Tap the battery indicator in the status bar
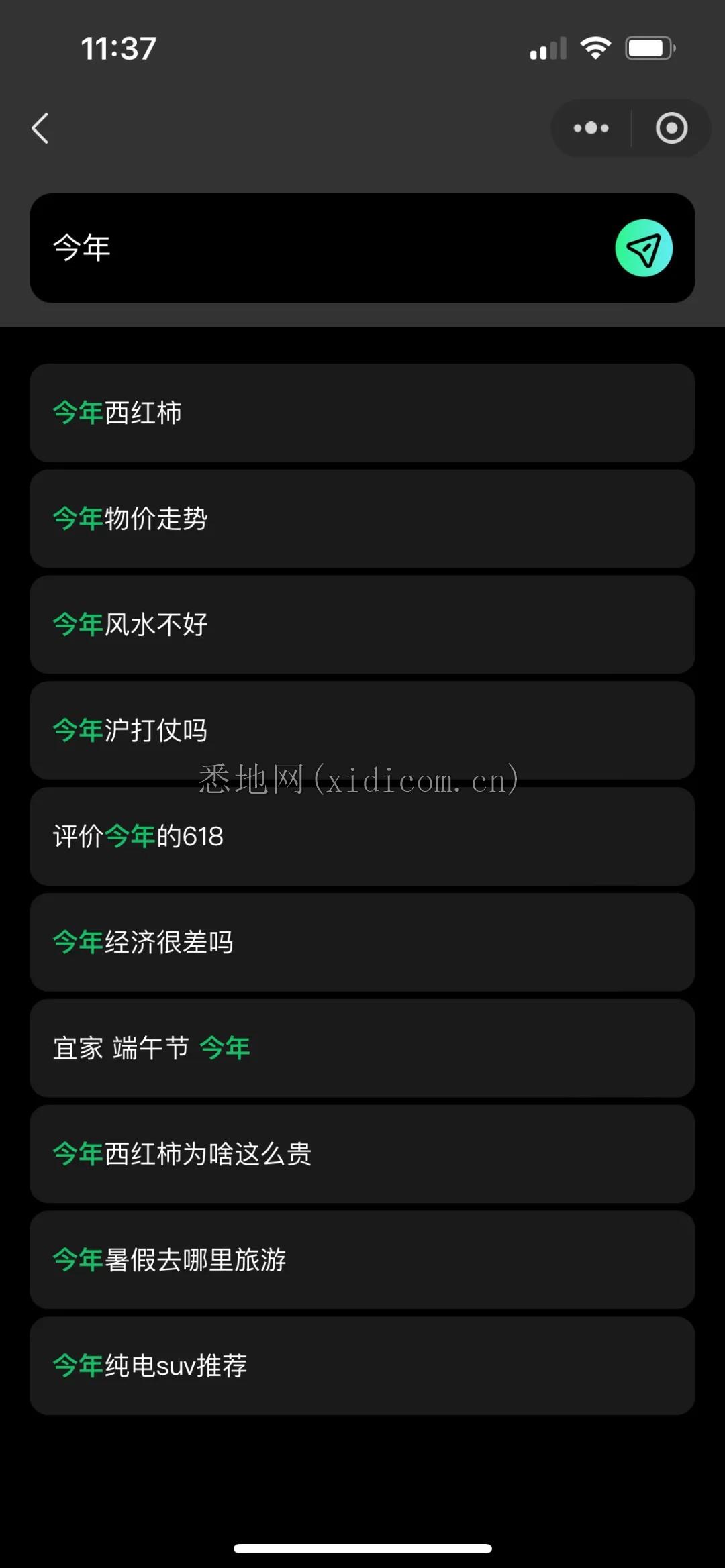Image resolution: width=725 pixels, height=1568 pixels. pyautogui.click(x=648, y=46)
